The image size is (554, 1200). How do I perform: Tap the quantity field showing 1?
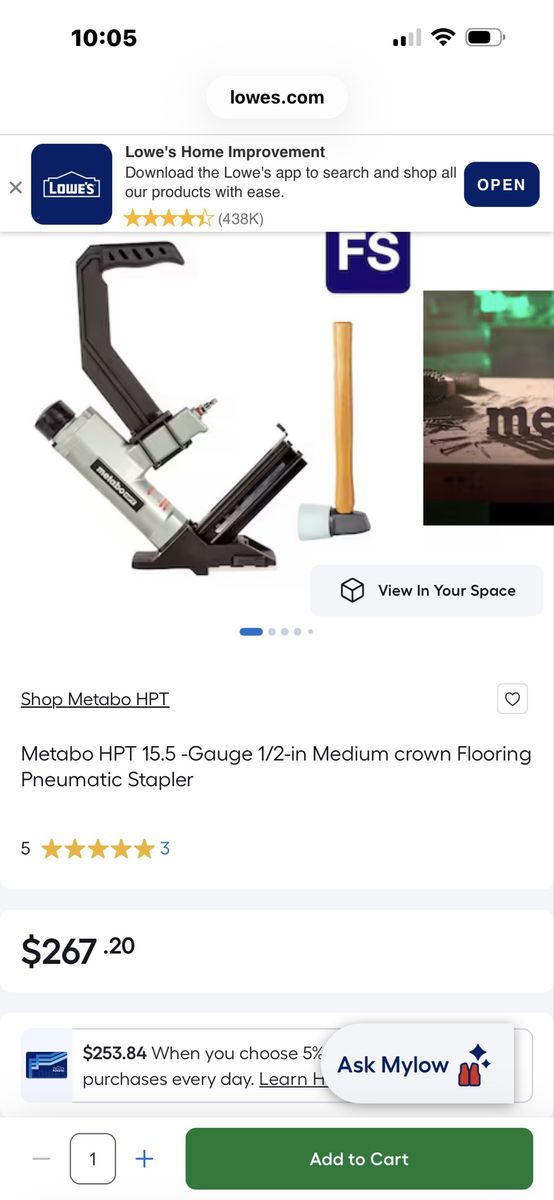point(93,1159)
